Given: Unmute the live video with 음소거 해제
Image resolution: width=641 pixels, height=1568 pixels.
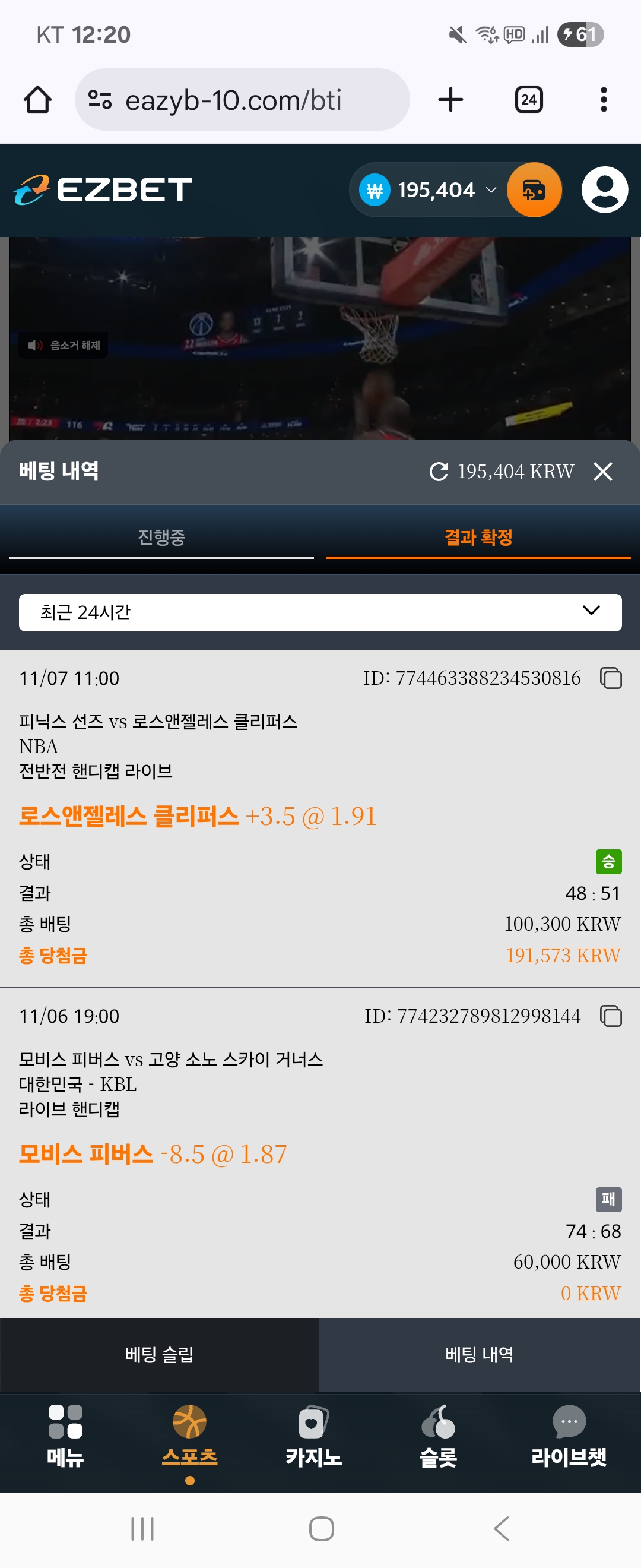Looking at the screenshot, I should [x=64, y=345].
